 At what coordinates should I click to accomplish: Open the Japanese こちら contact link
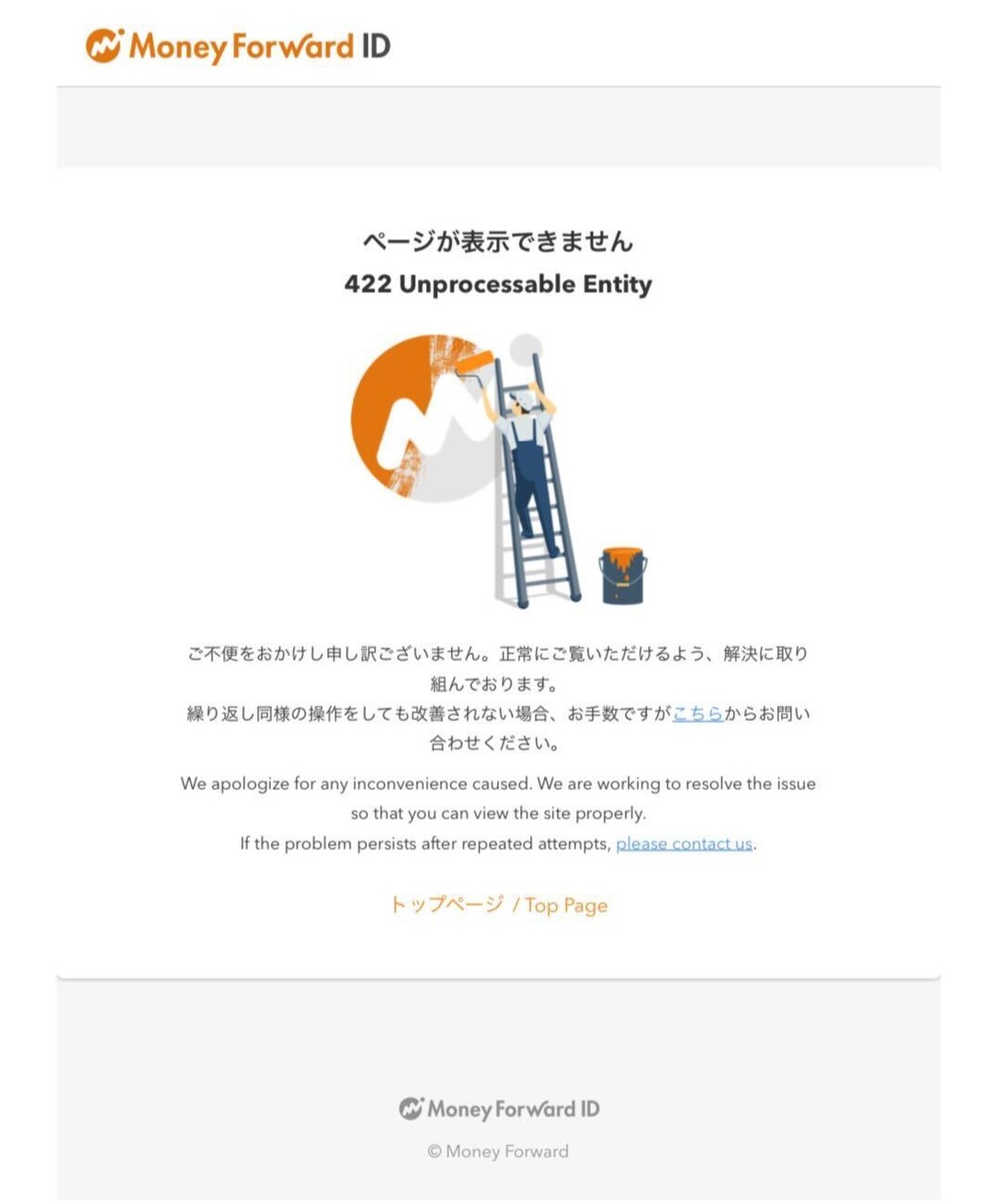click(x=697, y=714)
